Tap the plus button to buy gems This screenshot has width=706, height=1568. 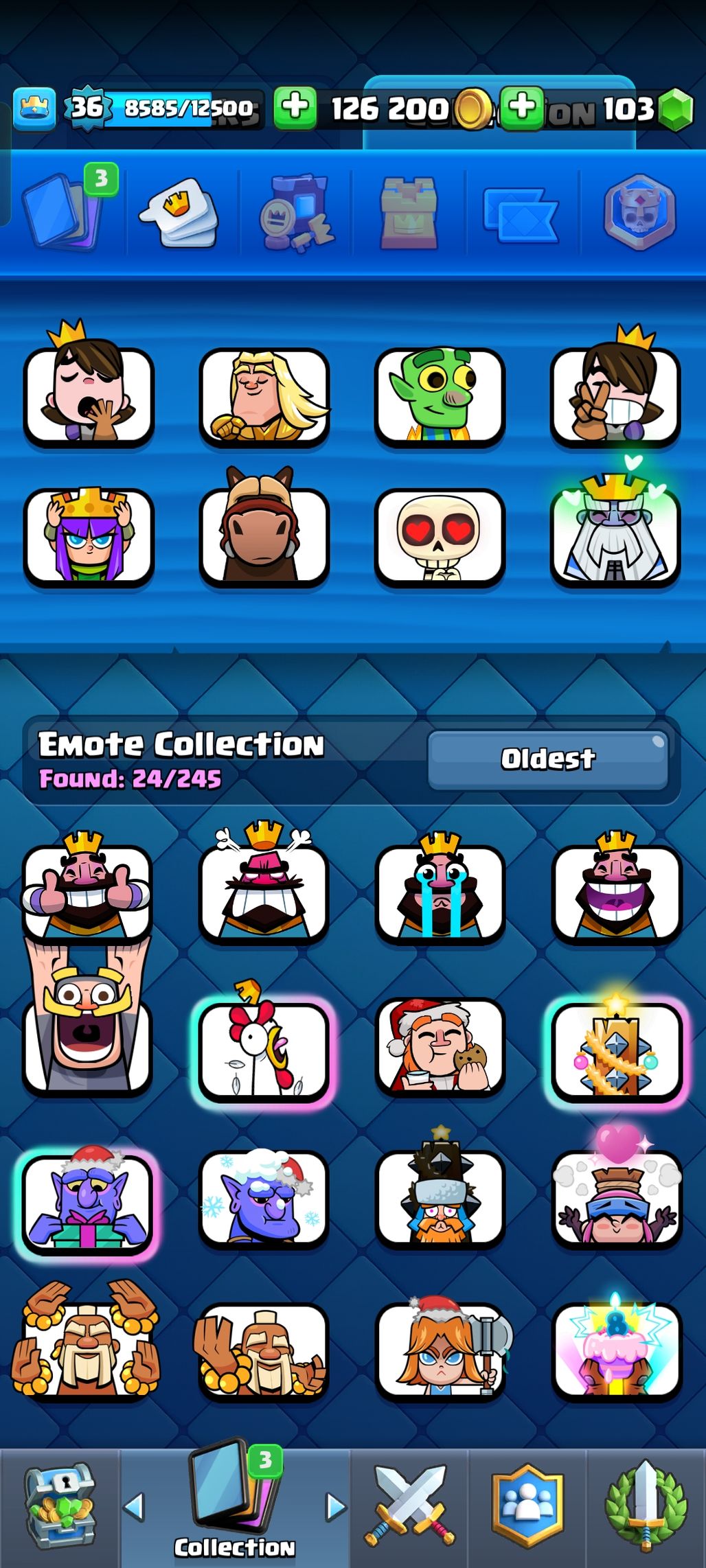[x=522, y=108]
